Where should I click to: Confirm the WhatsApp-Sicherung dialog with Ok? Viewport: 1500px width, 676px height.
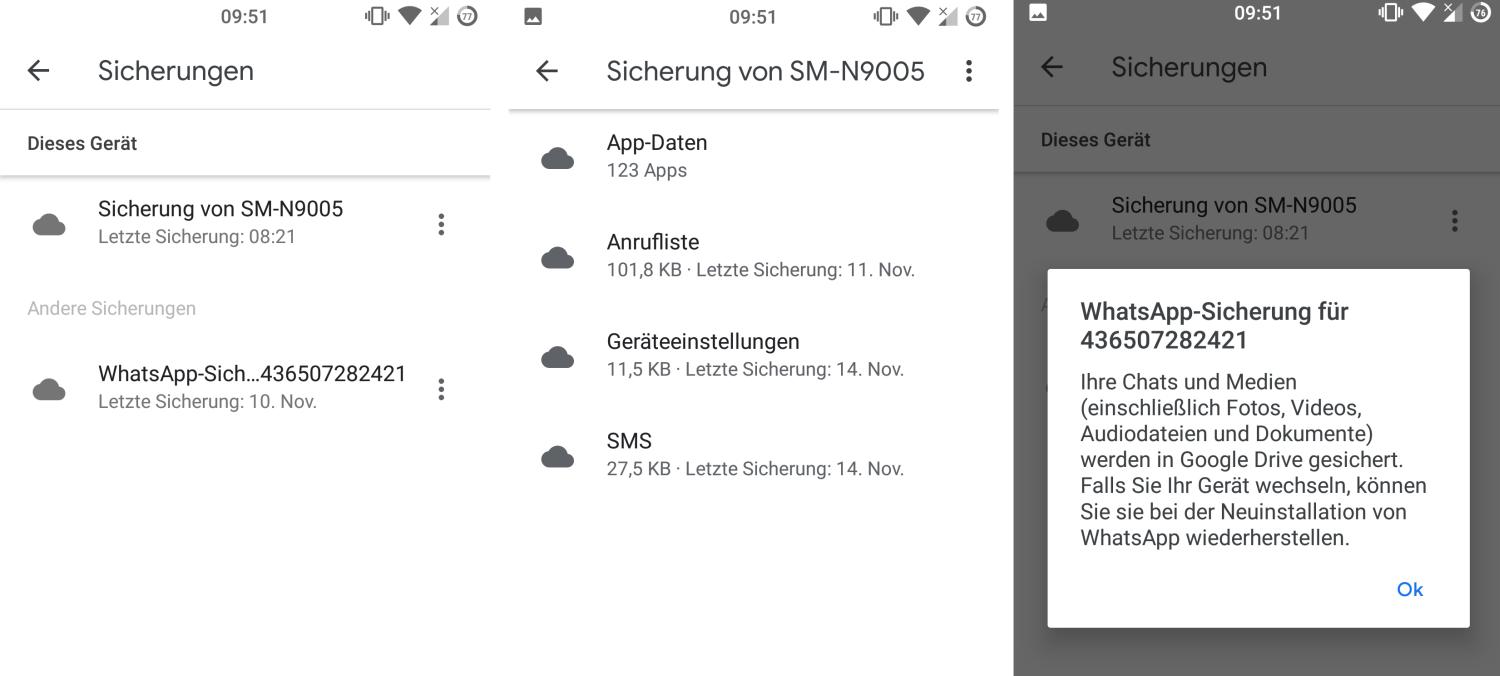click(1409, 589)
